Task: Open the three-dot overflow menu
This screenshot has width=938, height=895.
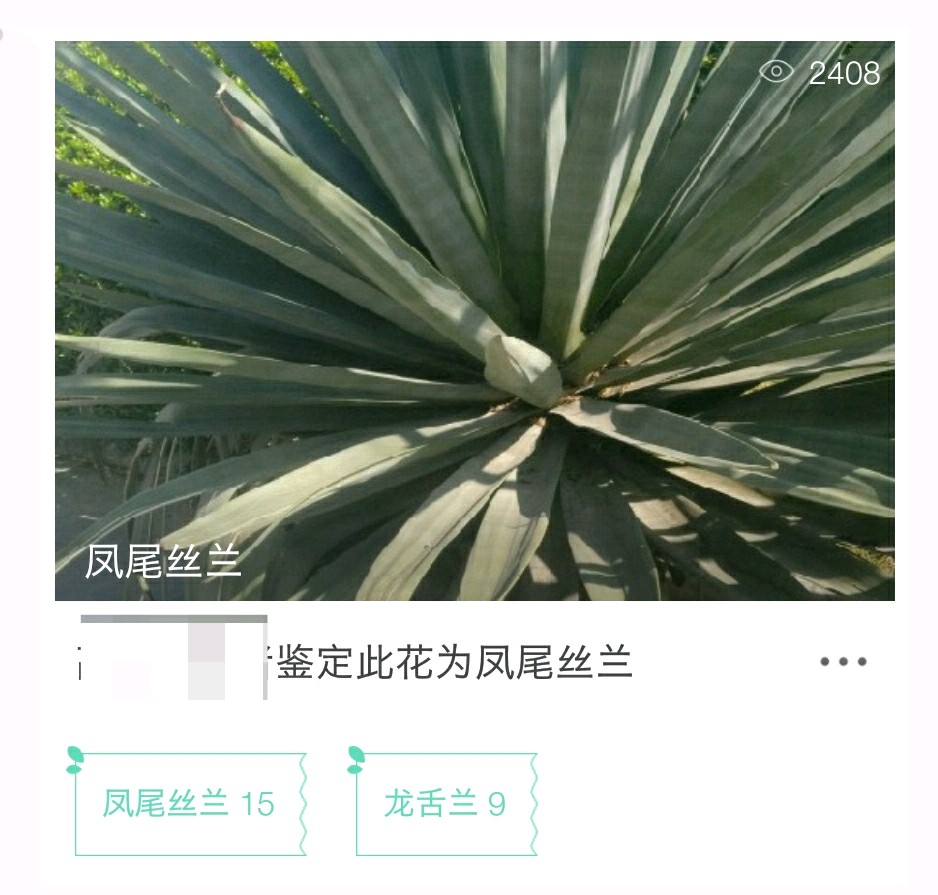Action: point(843,662)
